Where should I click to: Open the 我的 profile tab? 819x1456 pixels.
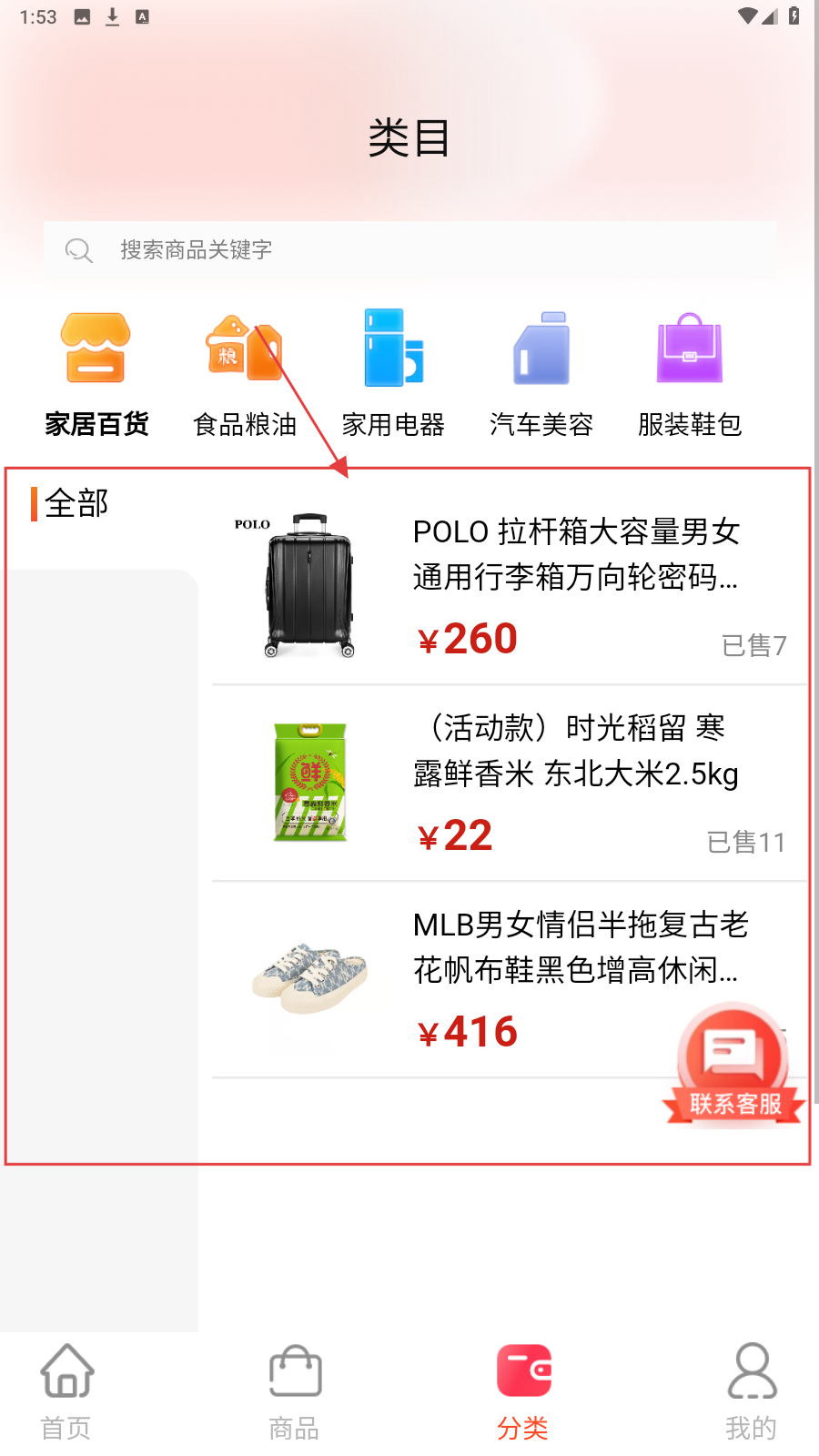(751, 1392)
